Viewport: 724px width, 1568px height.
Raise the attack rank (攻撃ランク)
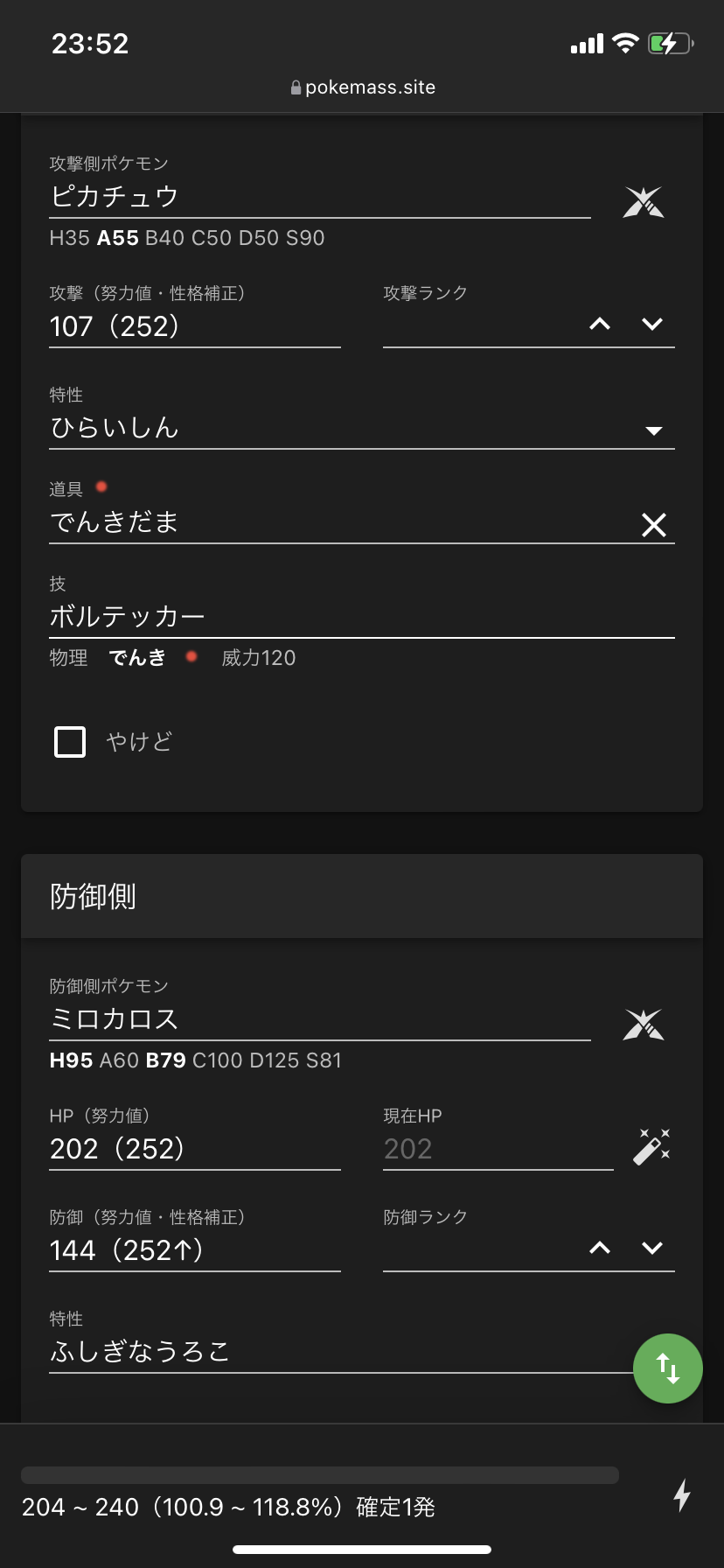(x=600, y=325)
